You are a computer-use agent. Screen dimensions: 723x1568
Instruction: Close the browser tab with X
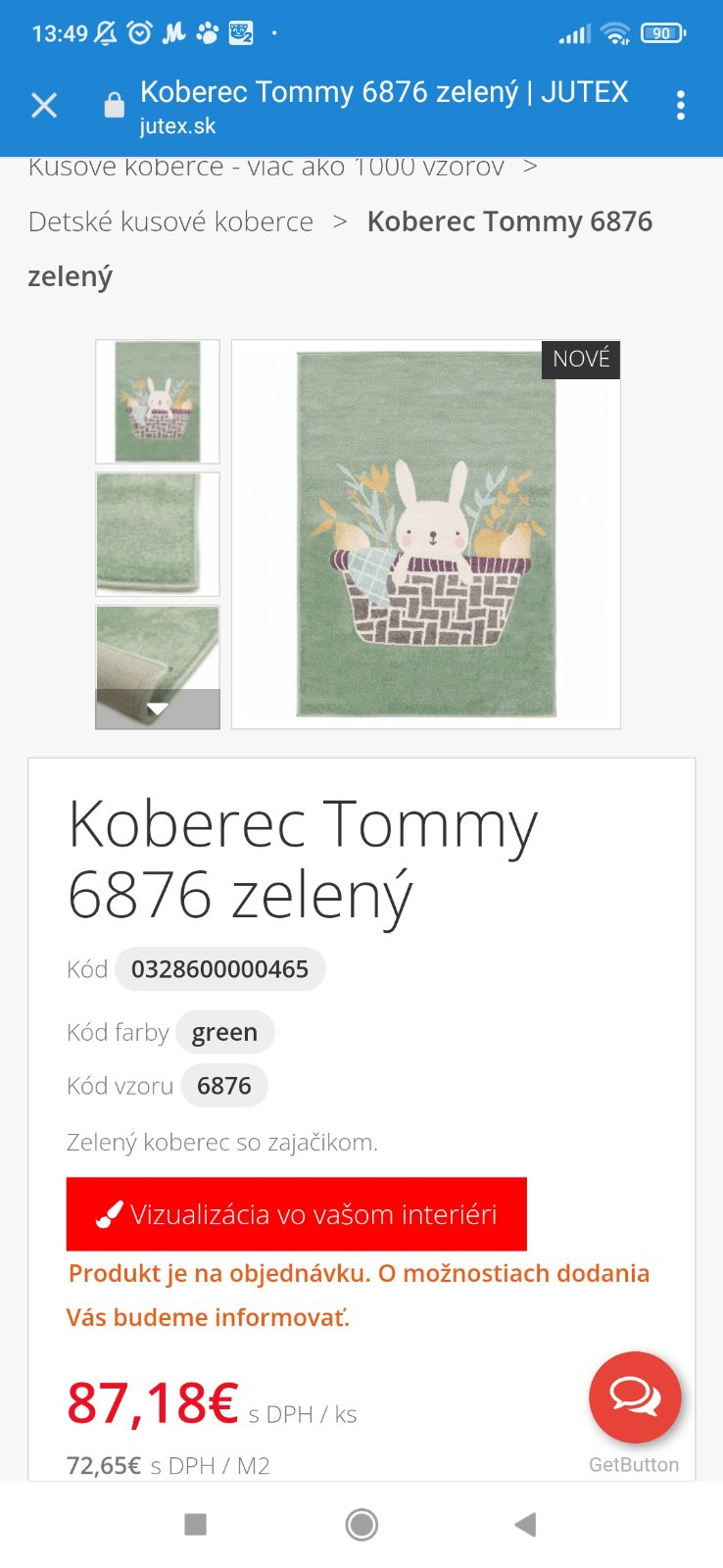point(44,106)
